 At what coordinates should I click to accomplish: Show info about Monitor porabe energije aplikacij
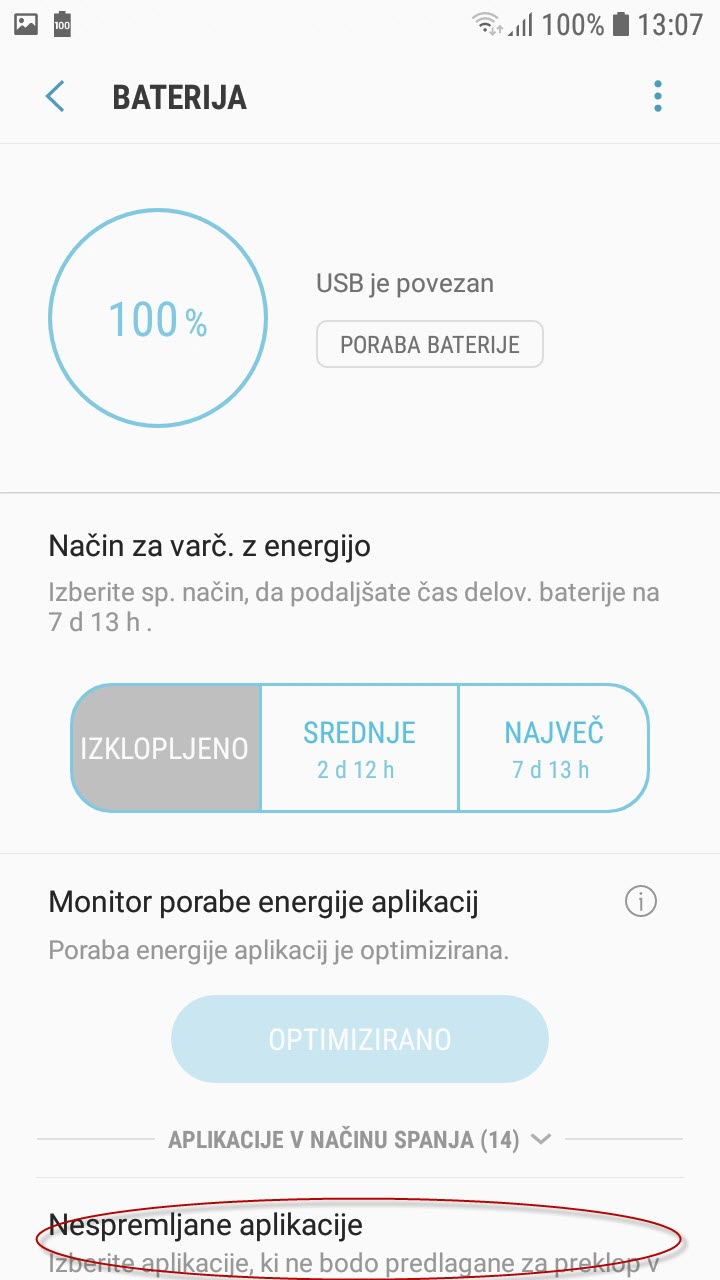pyautogui.click(x=640, y=902)
